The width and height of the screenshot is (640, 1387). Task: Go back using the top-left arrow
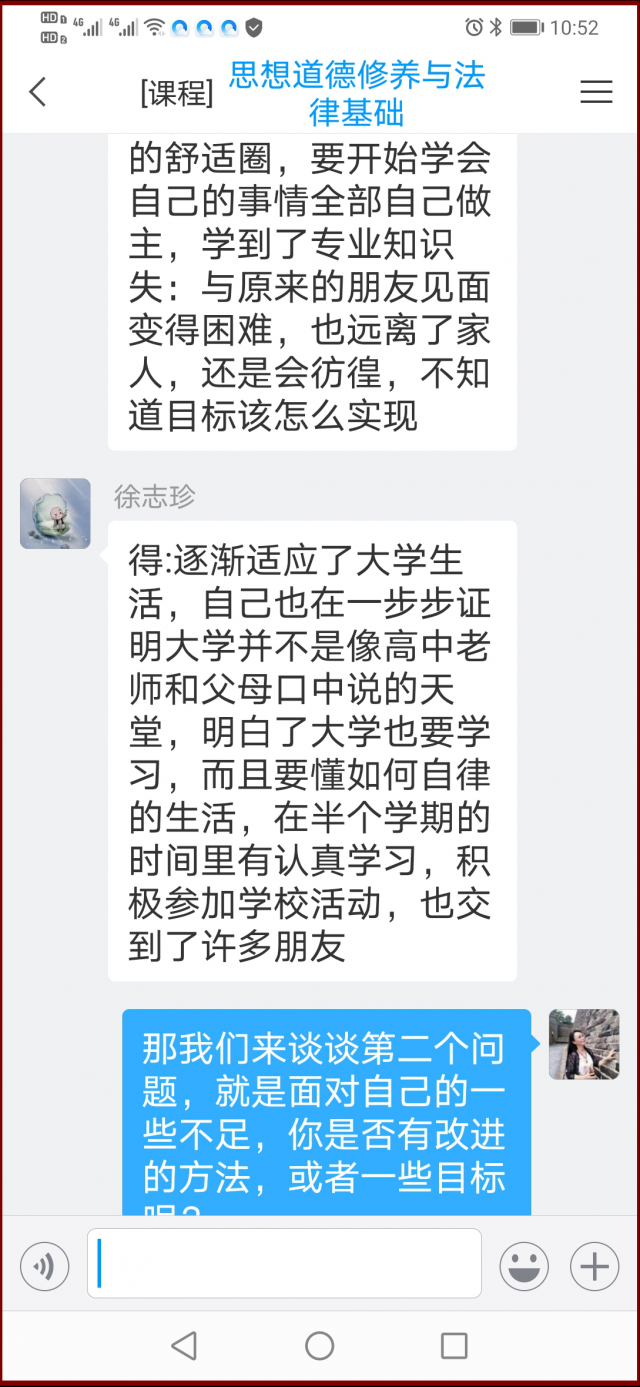[x=38, y=92]
